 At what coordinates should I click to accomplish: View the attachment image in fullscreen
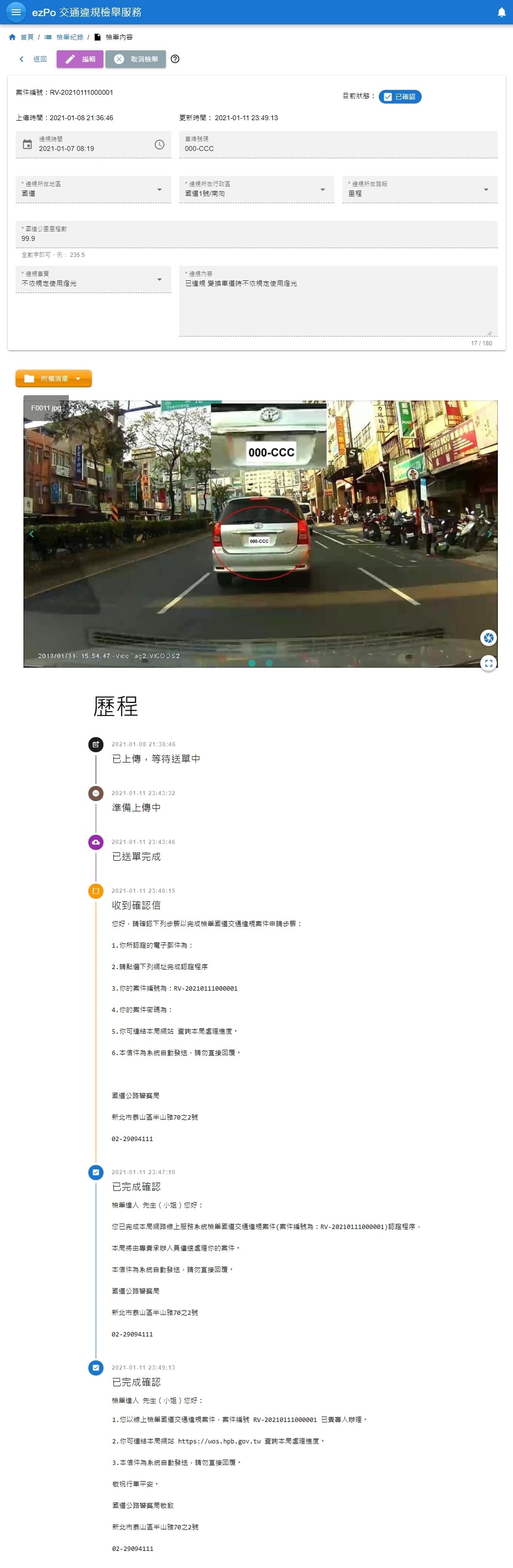coord(488,663)
